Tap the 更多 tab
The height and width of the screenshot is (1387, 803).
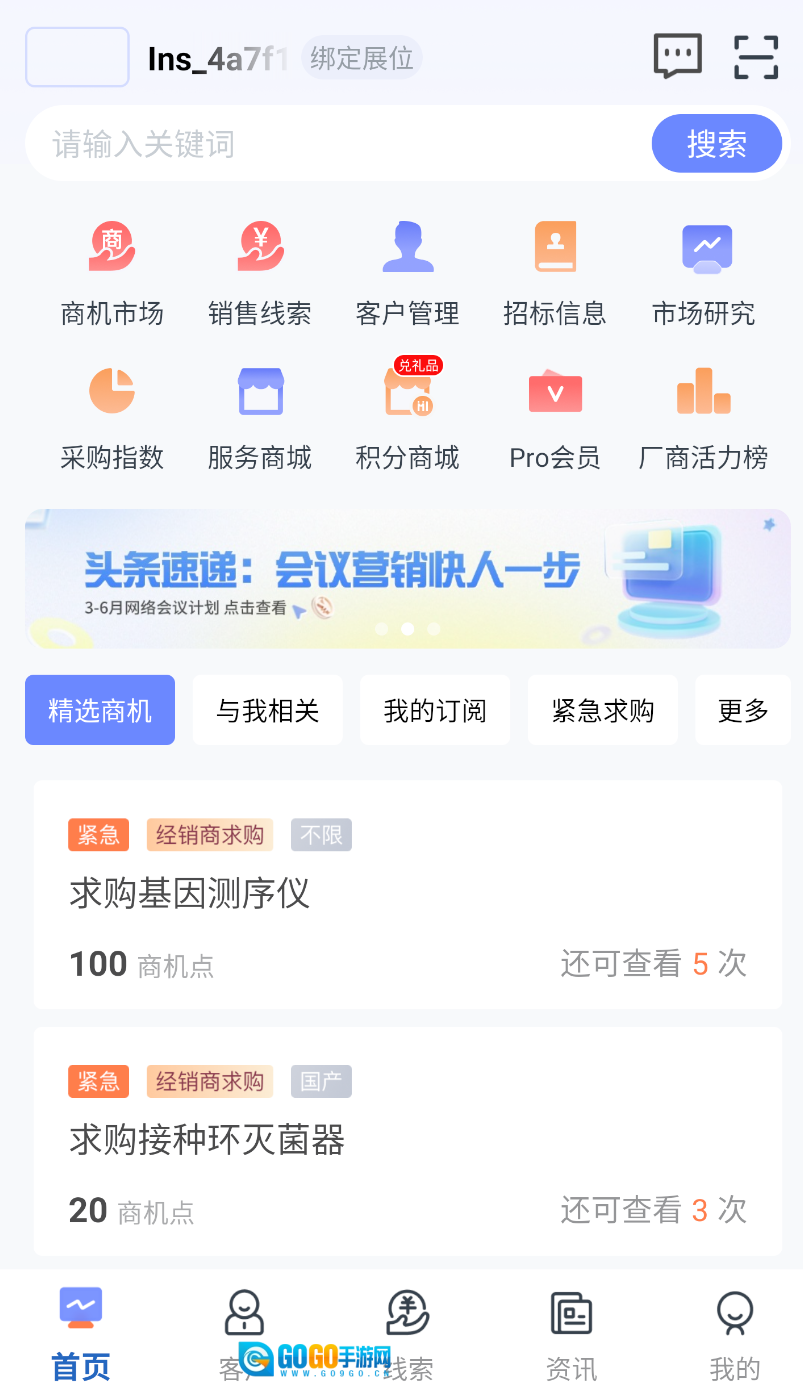tap(743, 710)
